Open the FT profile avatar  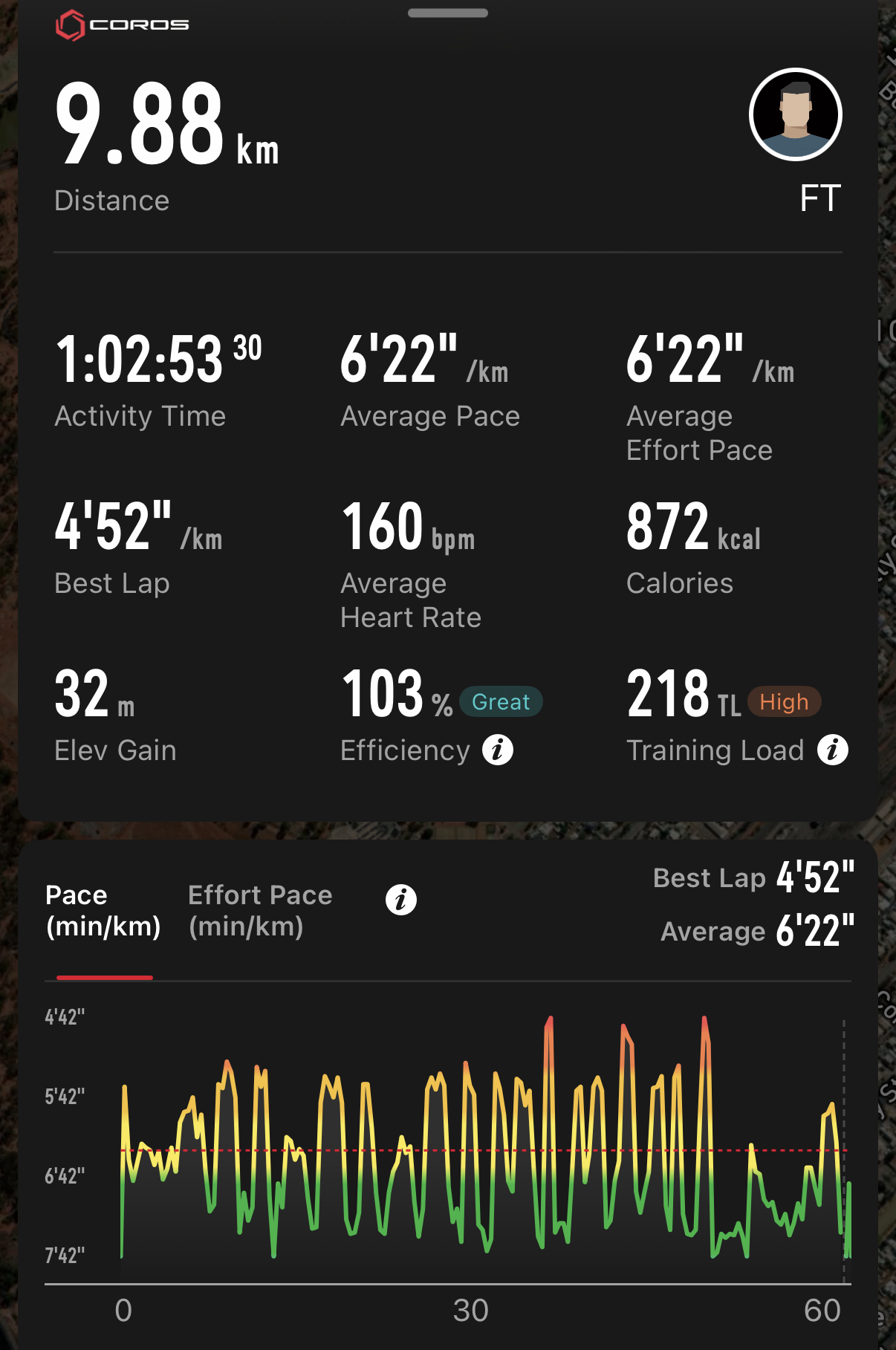(x=796, y=114)
